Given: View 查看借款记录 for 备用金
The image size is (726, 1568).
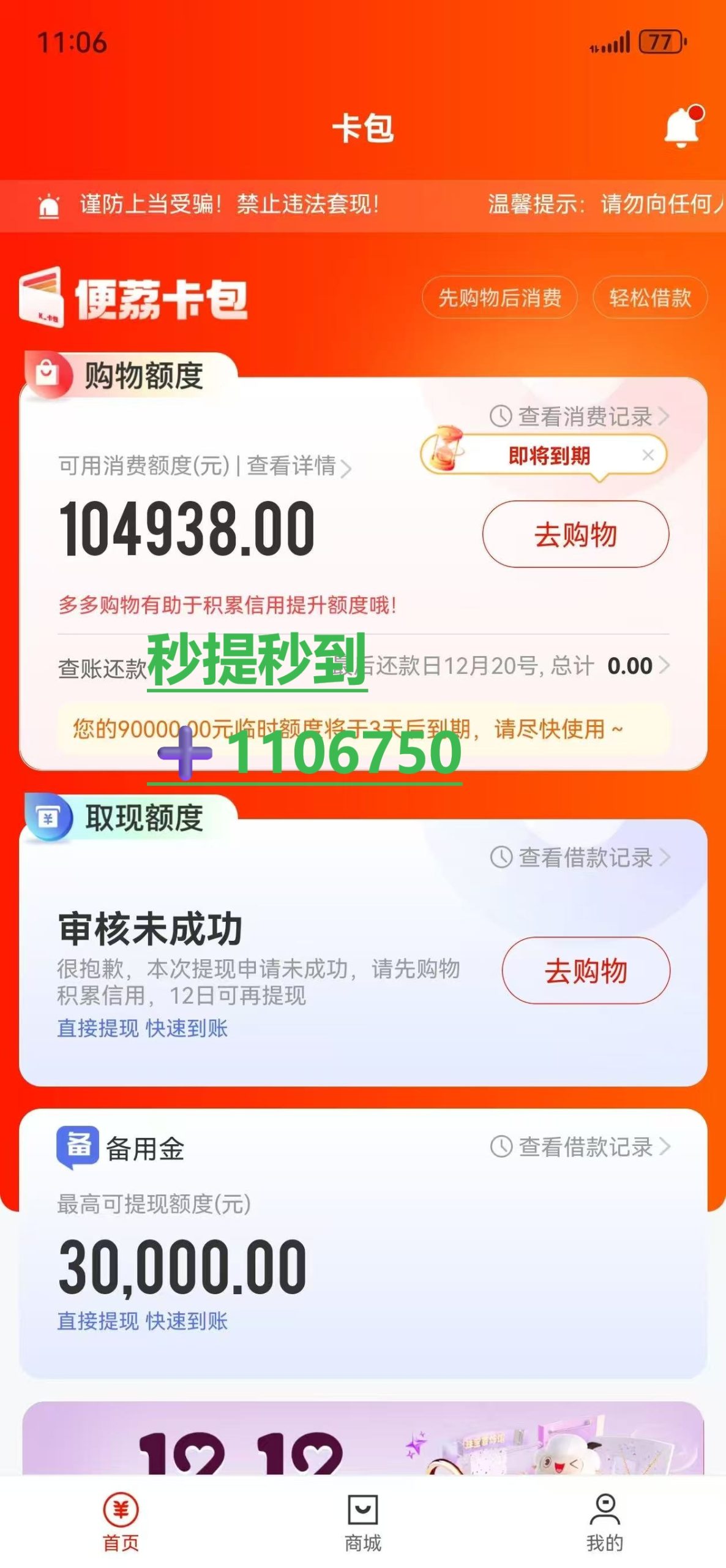Looking at the screenshot, I should pyautogui.click(x=580, y=1147).
